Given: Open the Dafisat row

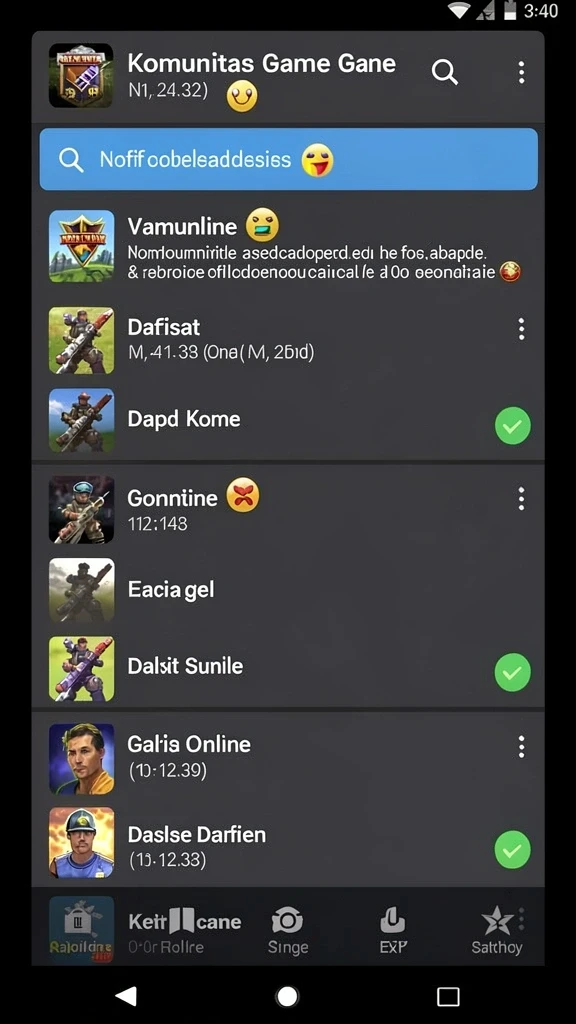Looking at the screenshot, I should [288, 340].
